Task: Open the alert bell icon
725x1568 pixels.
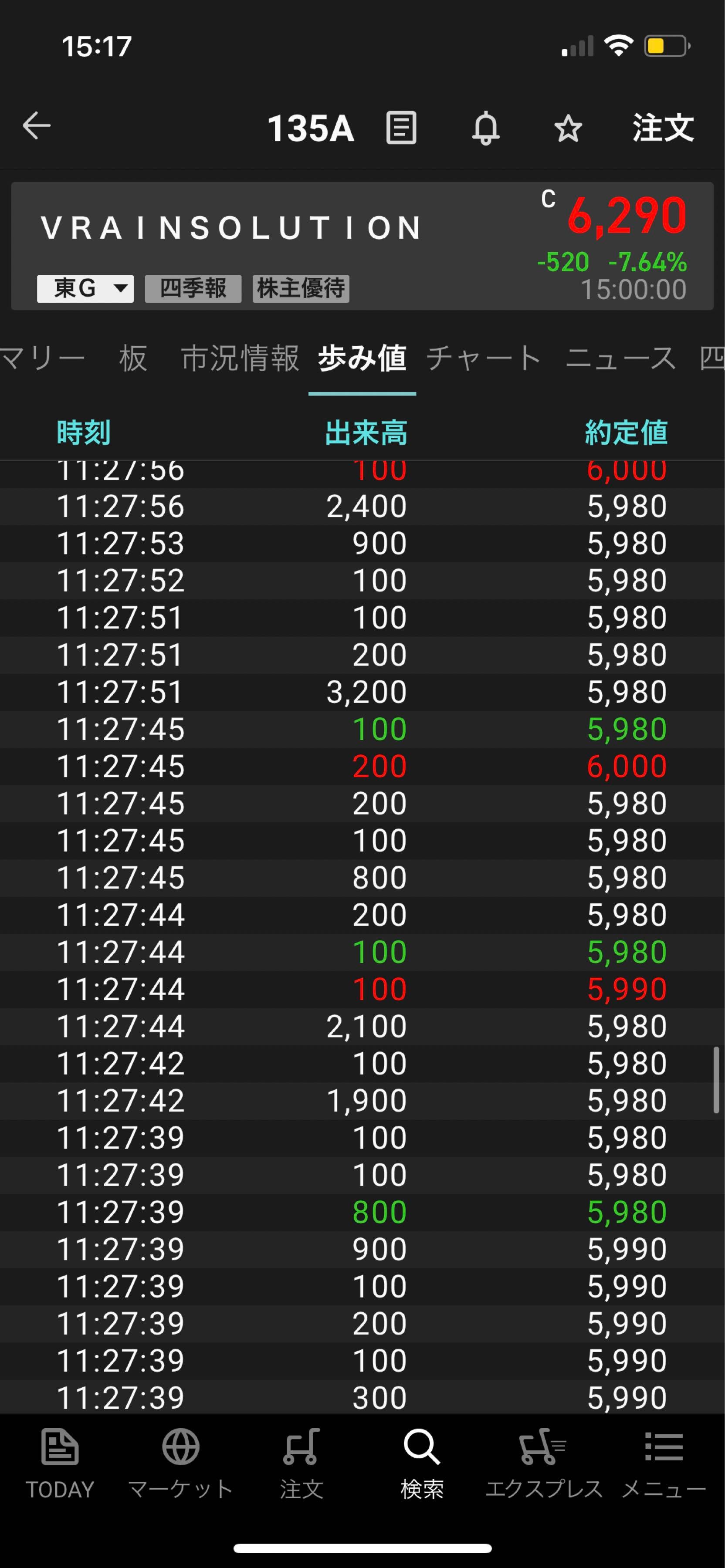Action: coord(486,128)
